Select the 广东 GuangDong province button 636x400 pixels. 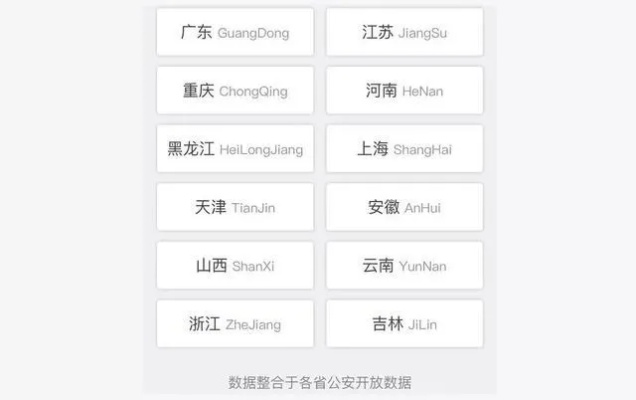pyautogui.click(x=235, y=33)
